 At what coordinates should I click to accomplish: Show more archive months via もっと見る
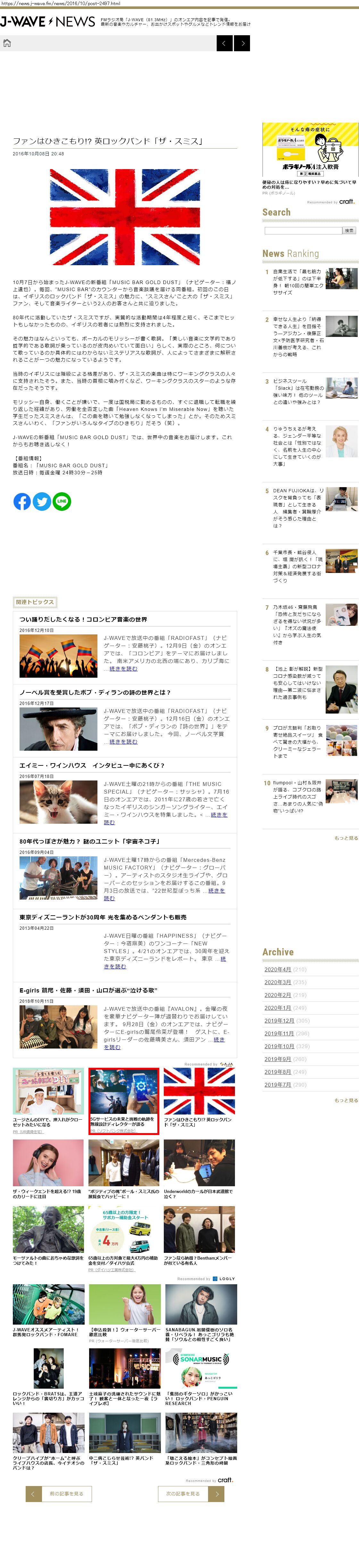(346, 1100)
